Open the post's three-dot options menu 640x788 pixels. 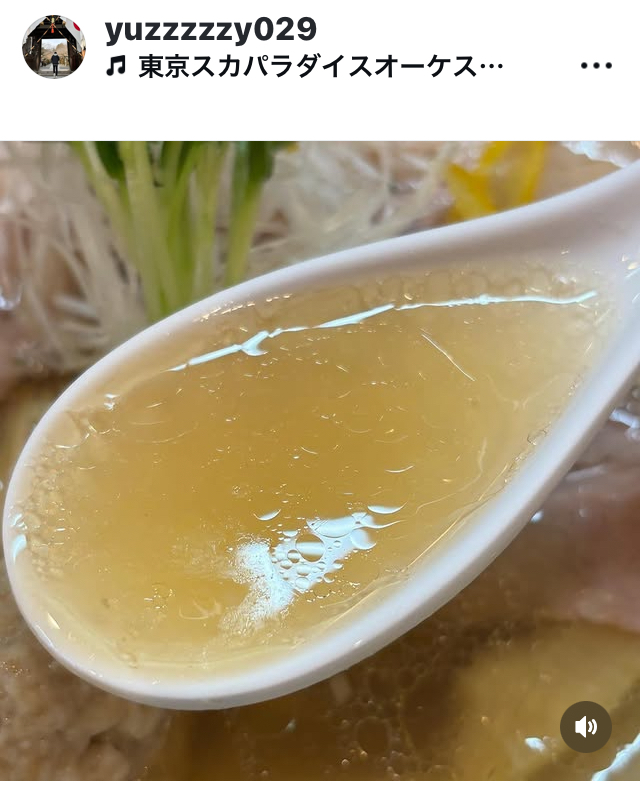pyautogui.click(x=596, y=66)
